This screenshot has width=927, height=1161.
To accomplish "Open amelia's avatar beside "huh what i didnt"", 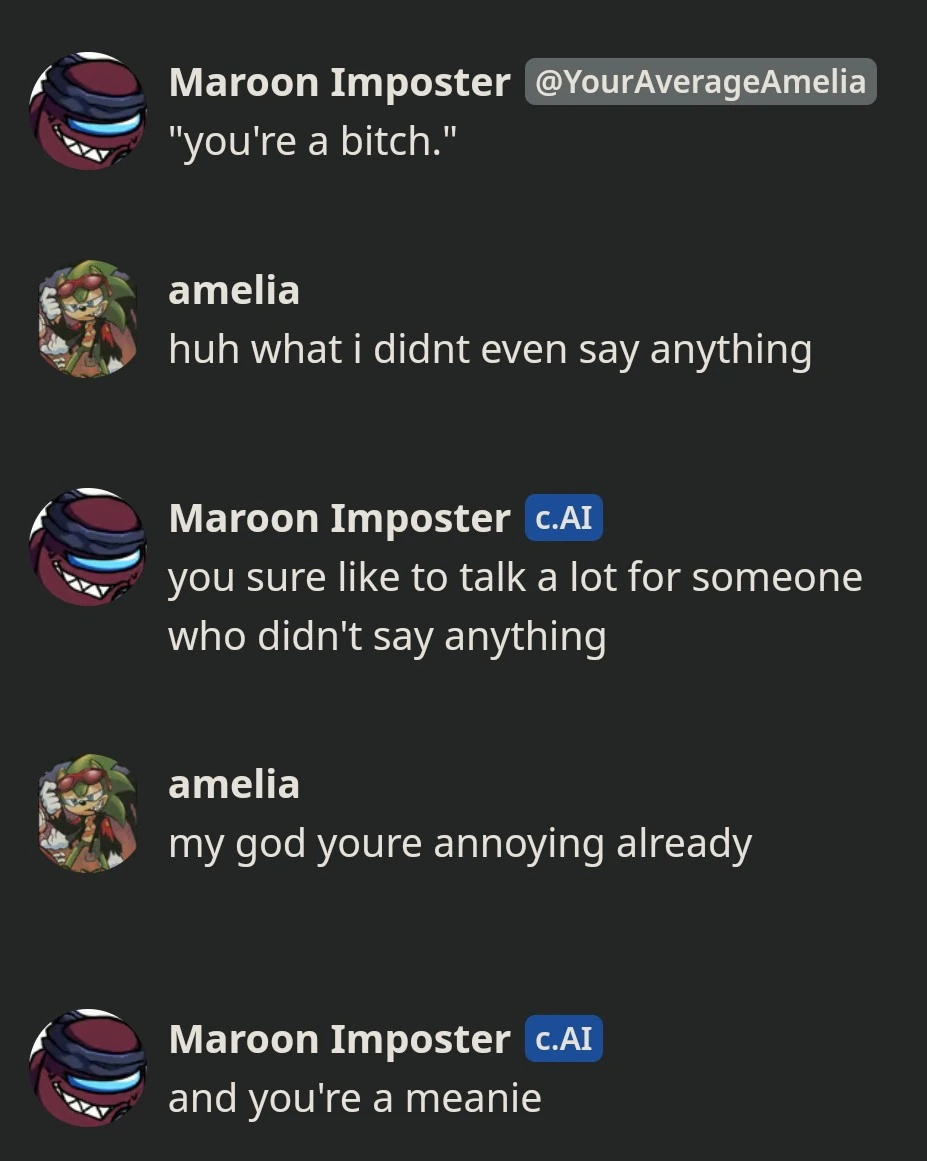I will [x=88, y=319].
